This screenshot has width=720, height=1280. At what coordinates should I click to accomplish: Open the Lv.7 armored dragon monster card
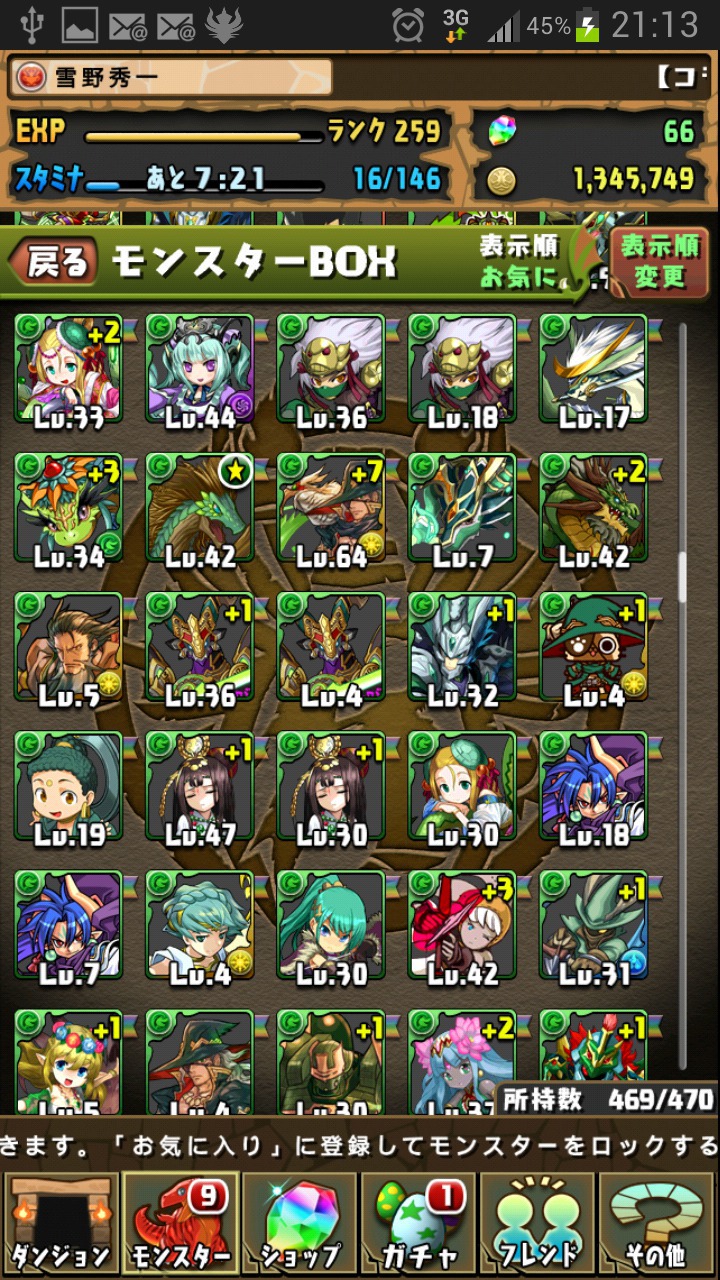pyautogui.click(x=462, y=507)
